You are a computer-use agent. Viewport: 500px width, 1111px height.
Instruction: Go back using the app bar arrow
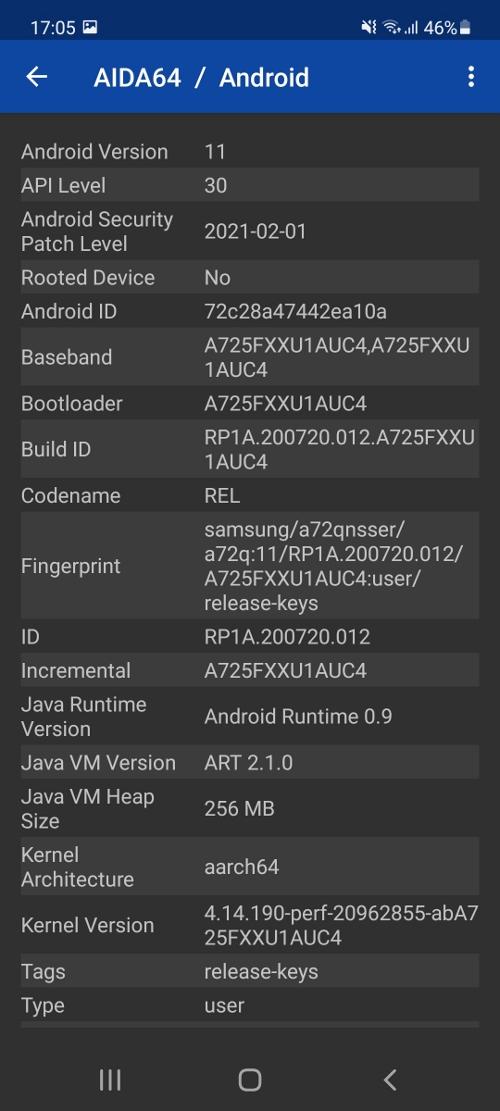point(36,77)
